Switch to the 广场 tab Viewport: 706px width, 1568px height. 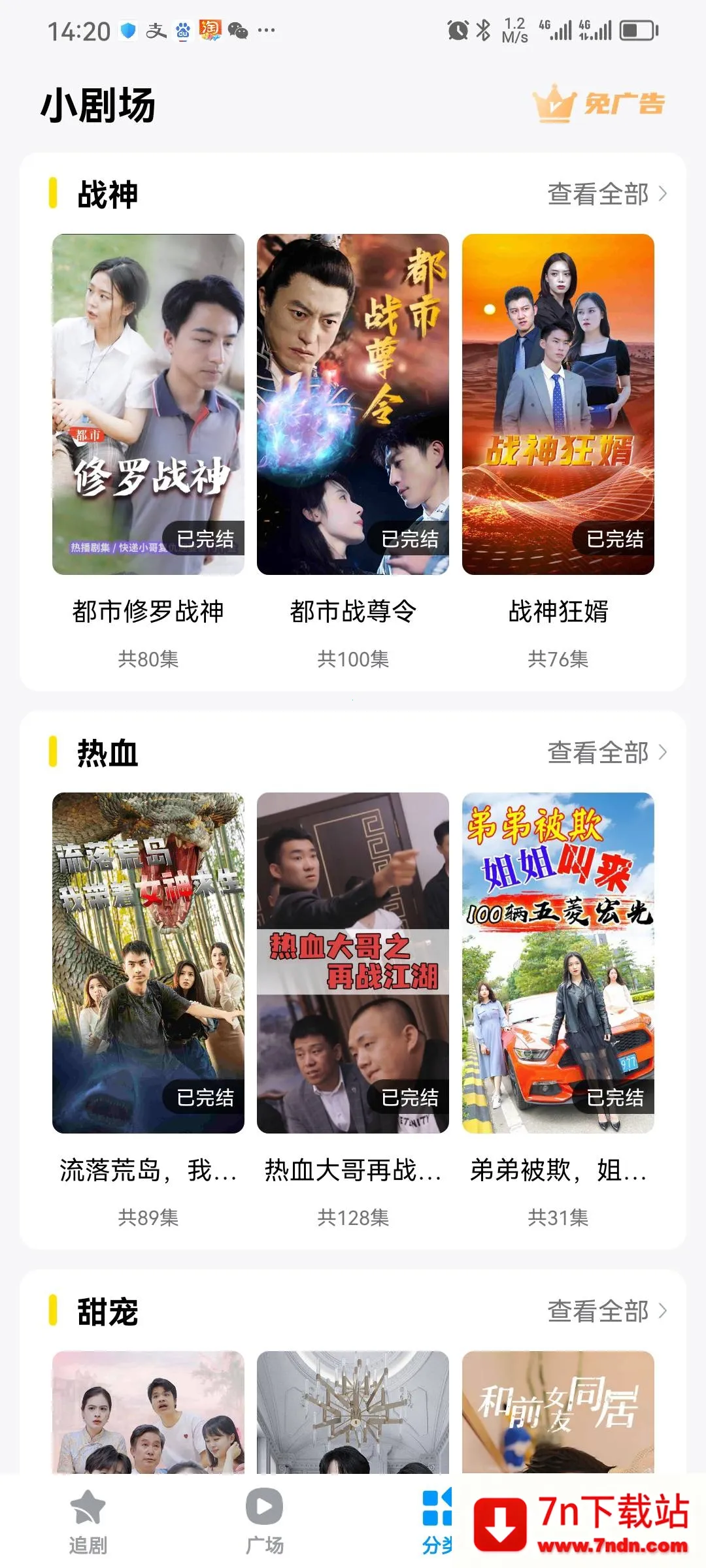[x=264, y=1521]
